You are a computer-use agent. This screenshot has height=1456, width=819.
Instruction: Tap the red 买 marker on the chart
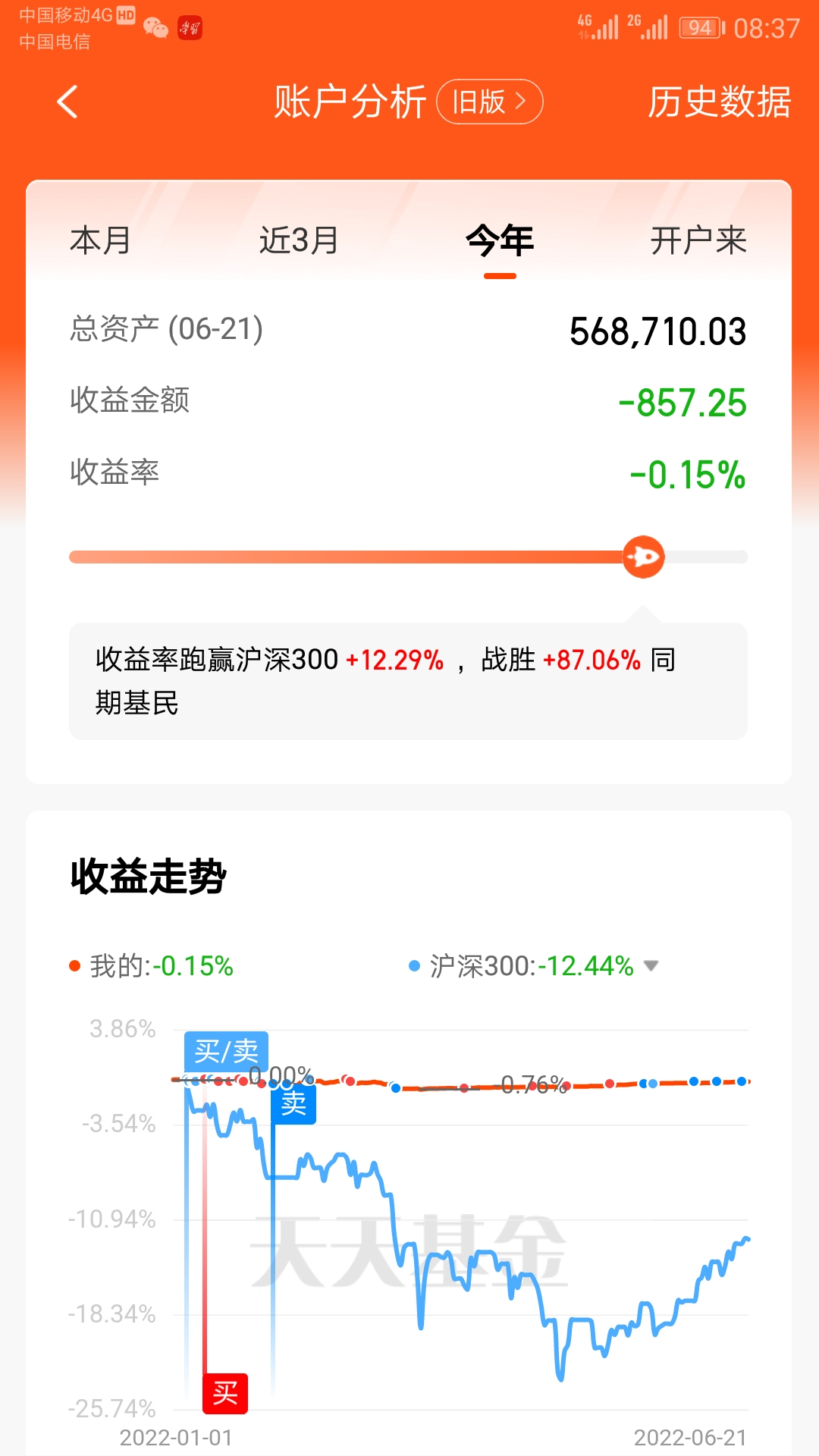point(225,1393)
